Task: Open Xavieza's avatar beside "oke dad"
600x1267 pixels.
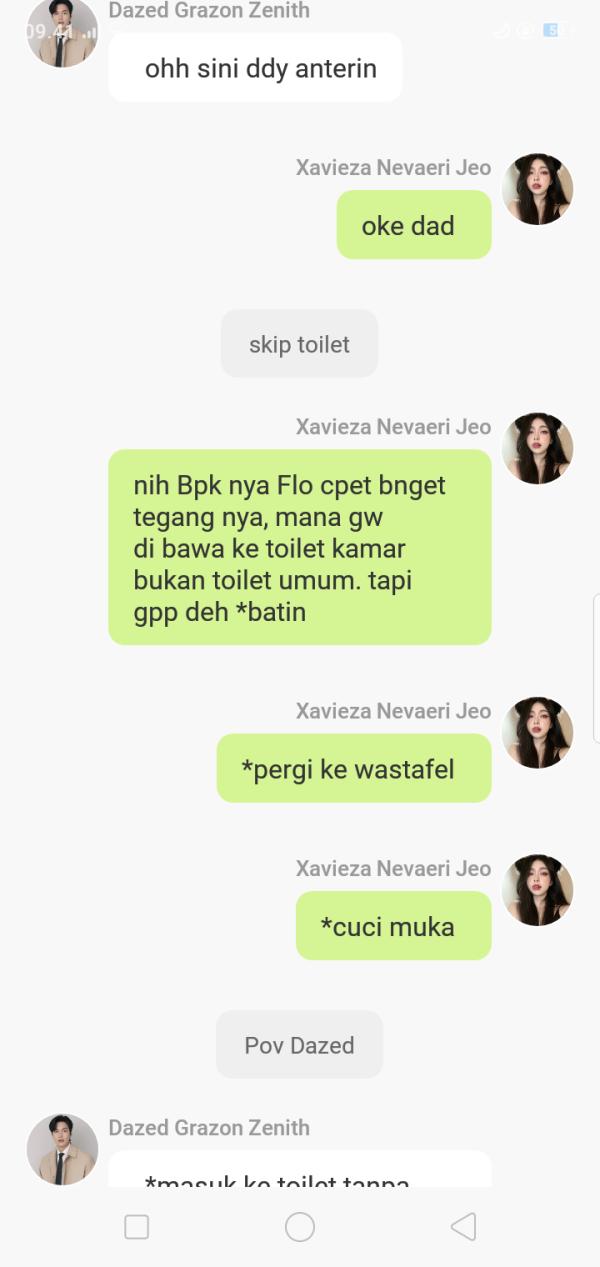Action: click(537, 189)
